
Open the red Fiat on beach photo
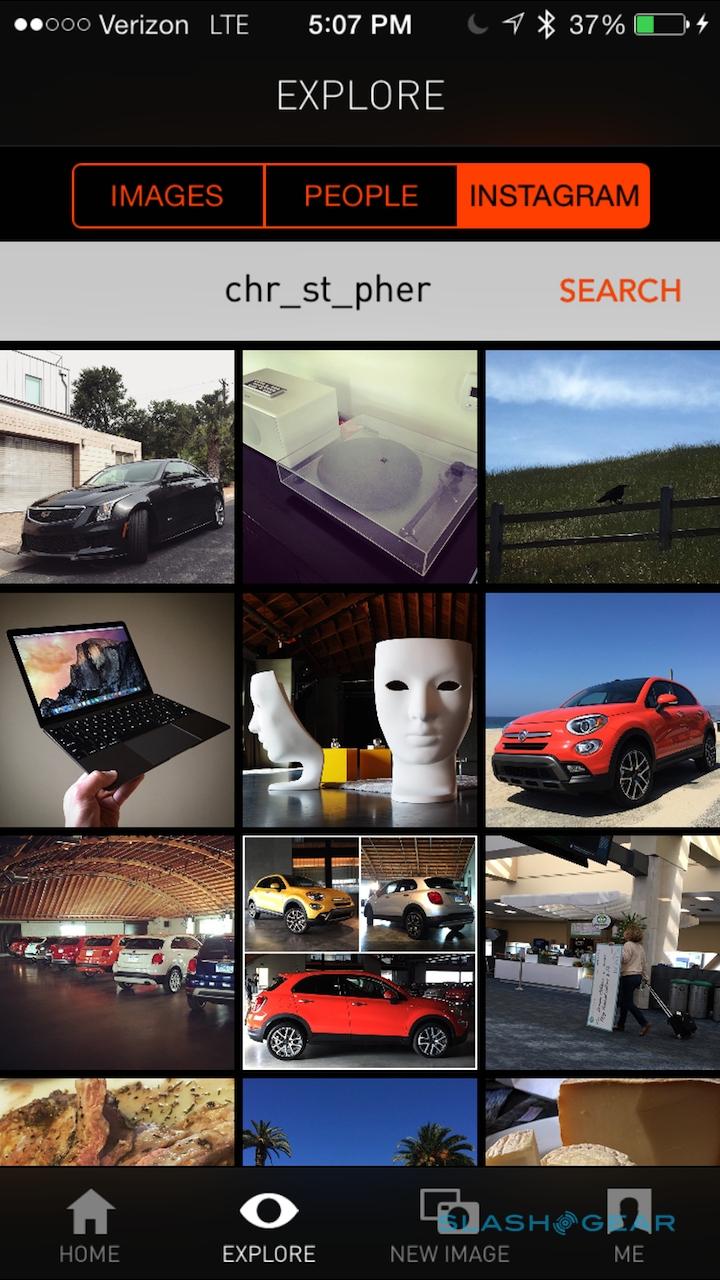[x=603, y=710]
